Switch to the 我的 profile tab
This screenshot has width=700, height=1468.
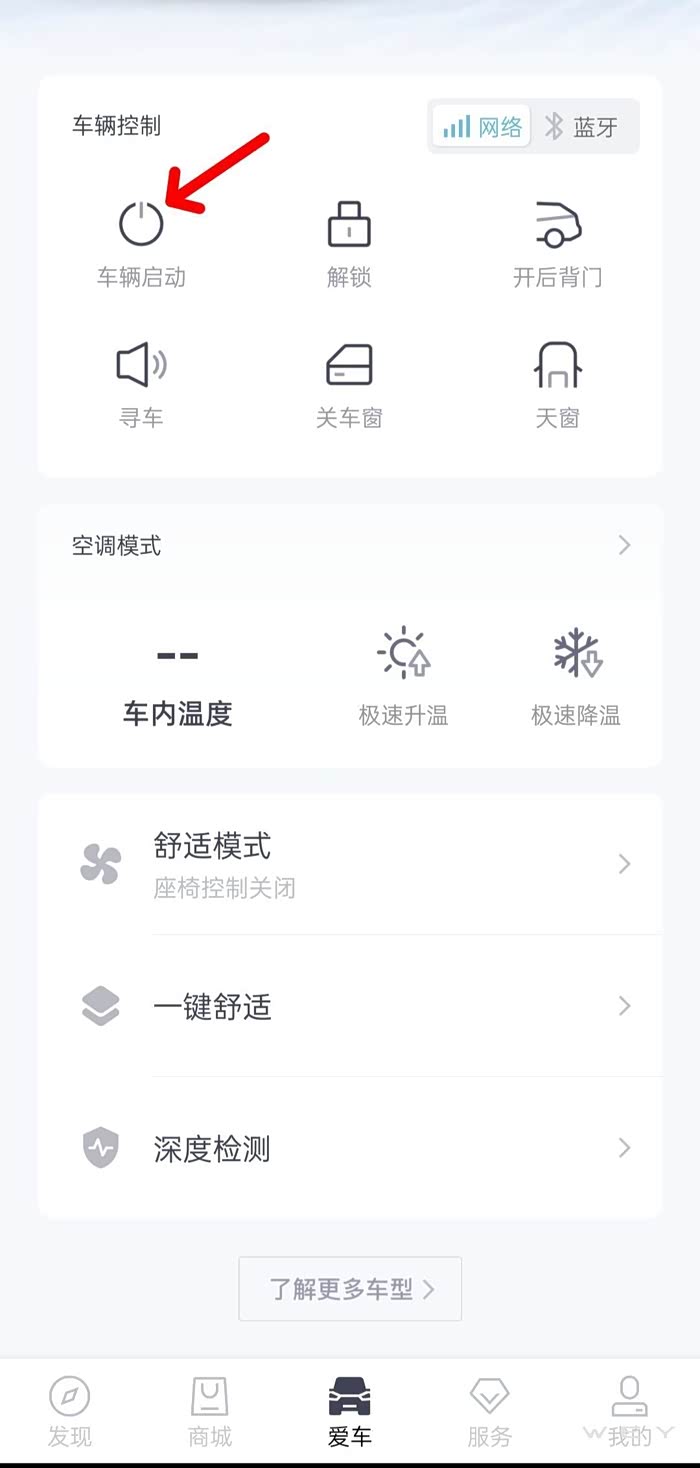[629, 1410]
